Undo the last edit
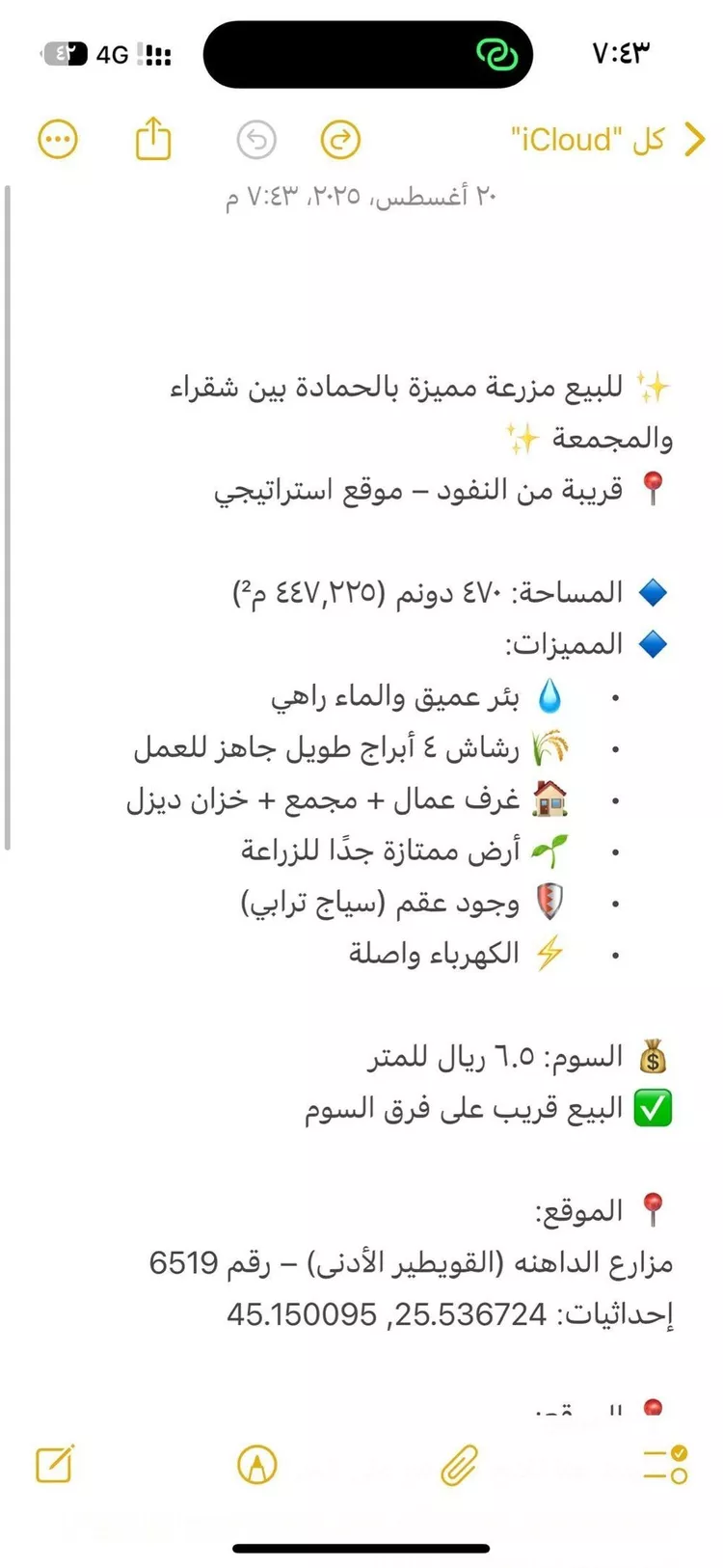The image size is (723, 1568). tap(256, 140)
